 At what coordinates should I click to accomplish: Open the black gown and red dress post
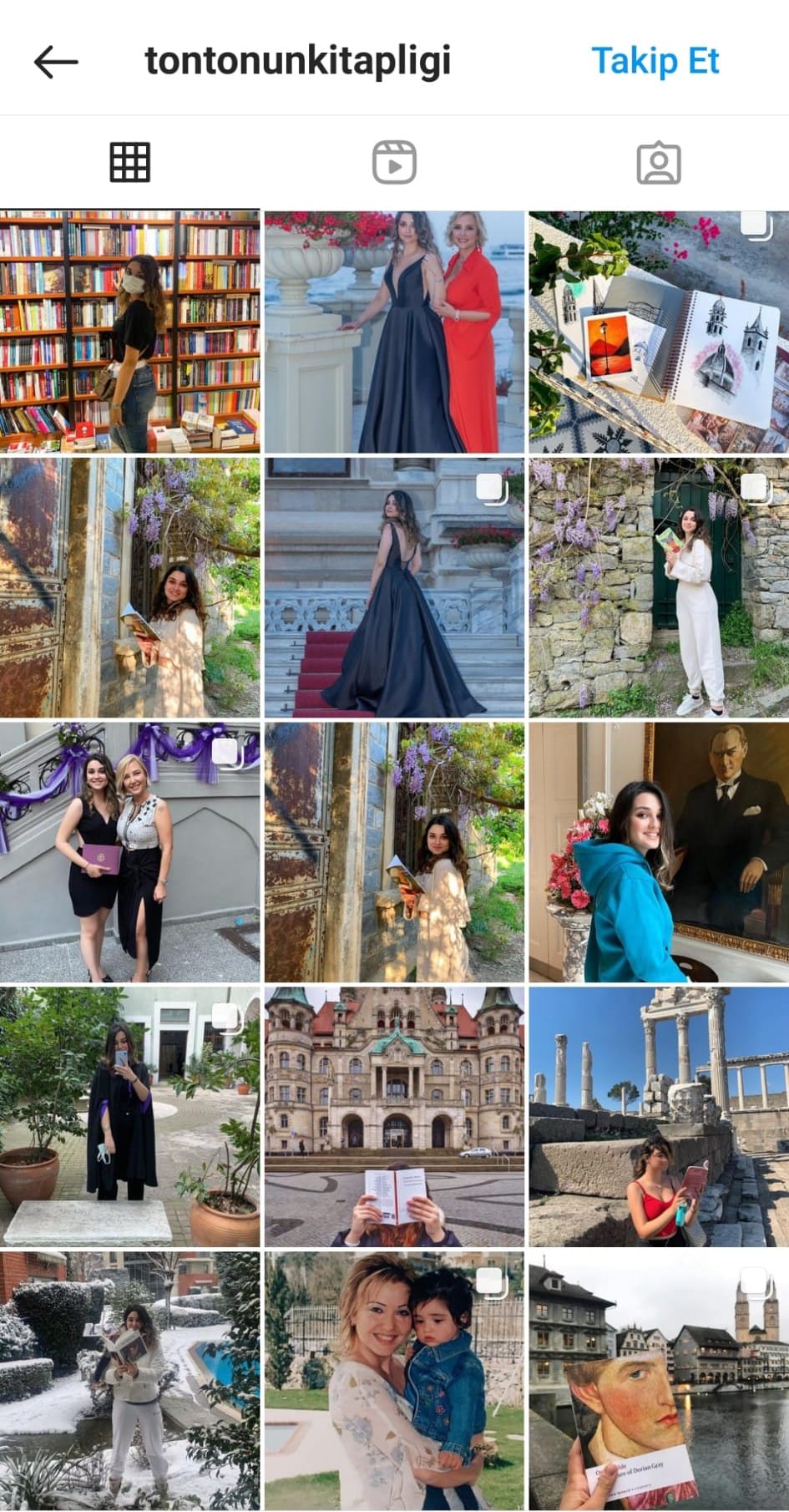(394, 332)
